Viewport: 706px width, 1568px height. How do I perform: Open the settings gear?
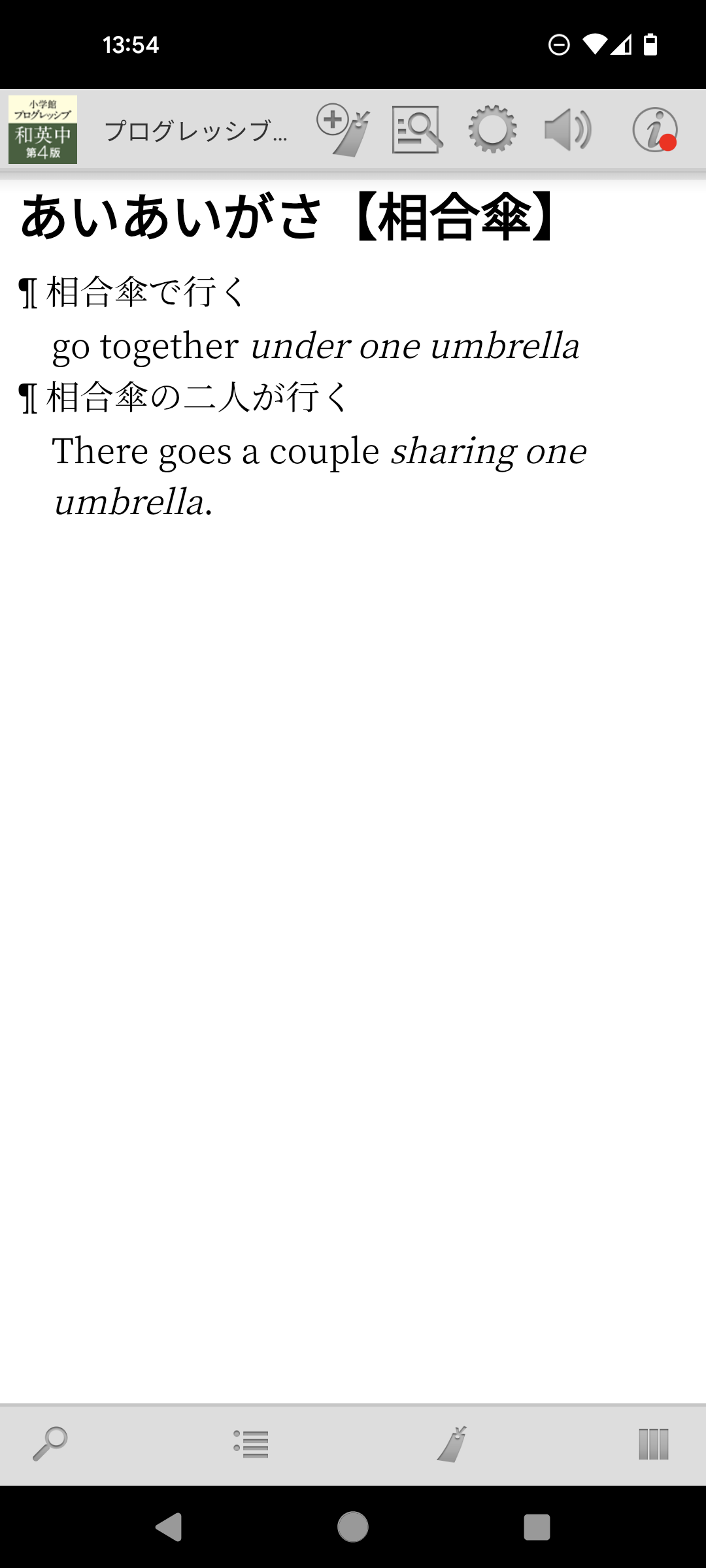point(492,130)
